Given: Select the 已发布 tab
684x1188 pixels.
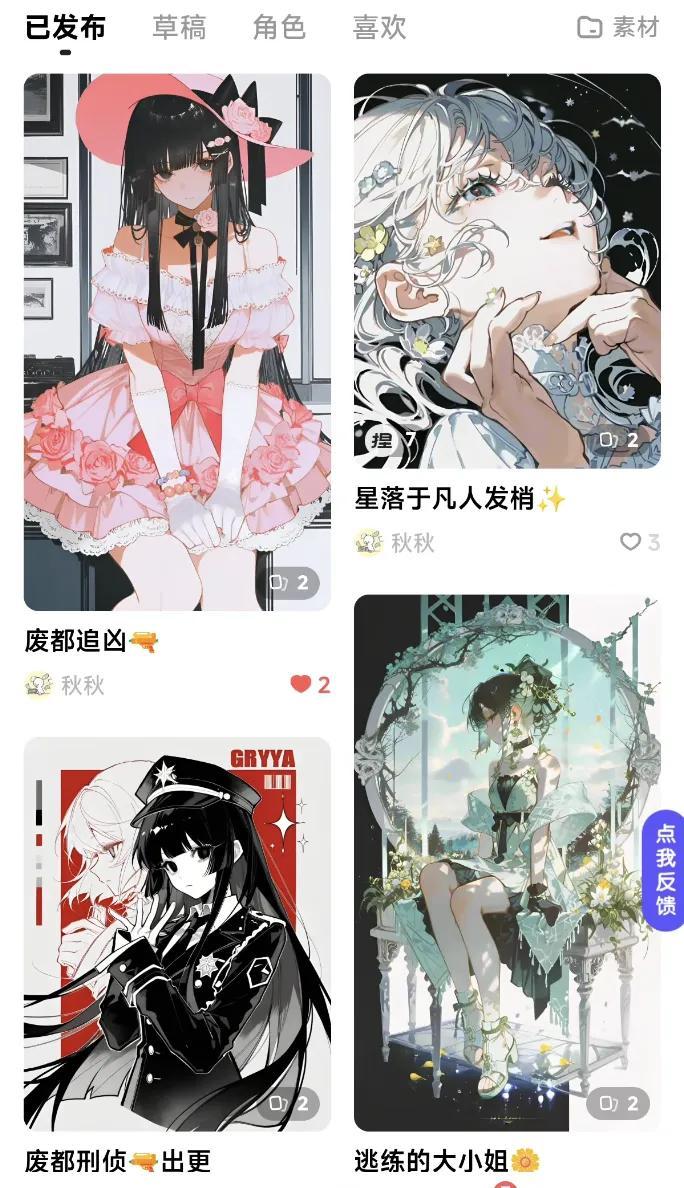Looking at the screenshot, I should pyautogui.click(x=65, y=27).
